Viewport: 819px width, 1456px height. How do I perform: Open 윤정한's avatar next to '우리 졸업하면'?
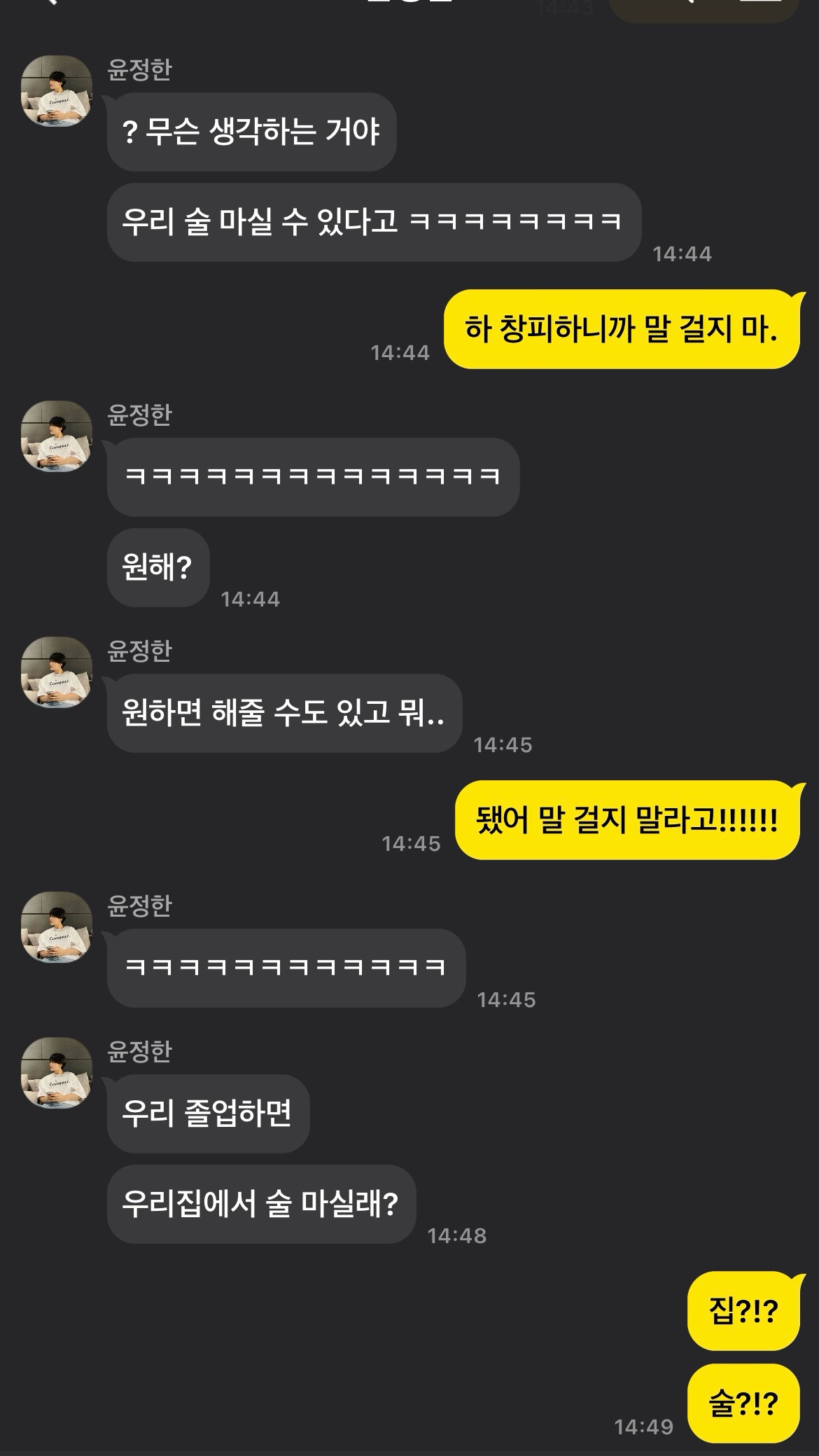click(57, 1073)
